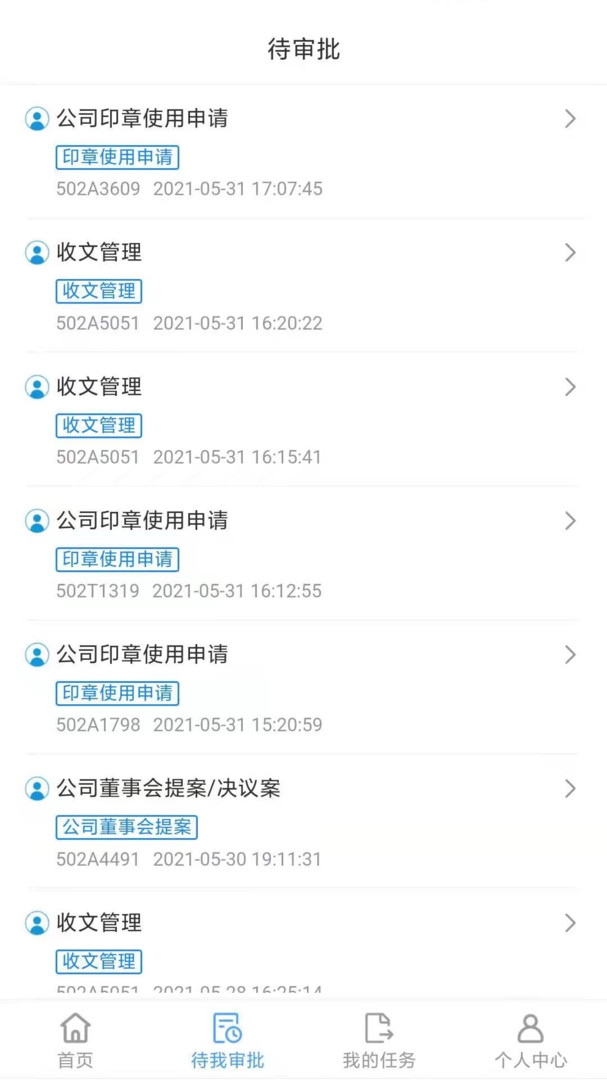Go to the 首页 tab
Image resolution: width=607 pixels, height=1080 pixels.
pyautogui.click(x=75, y=1040)
